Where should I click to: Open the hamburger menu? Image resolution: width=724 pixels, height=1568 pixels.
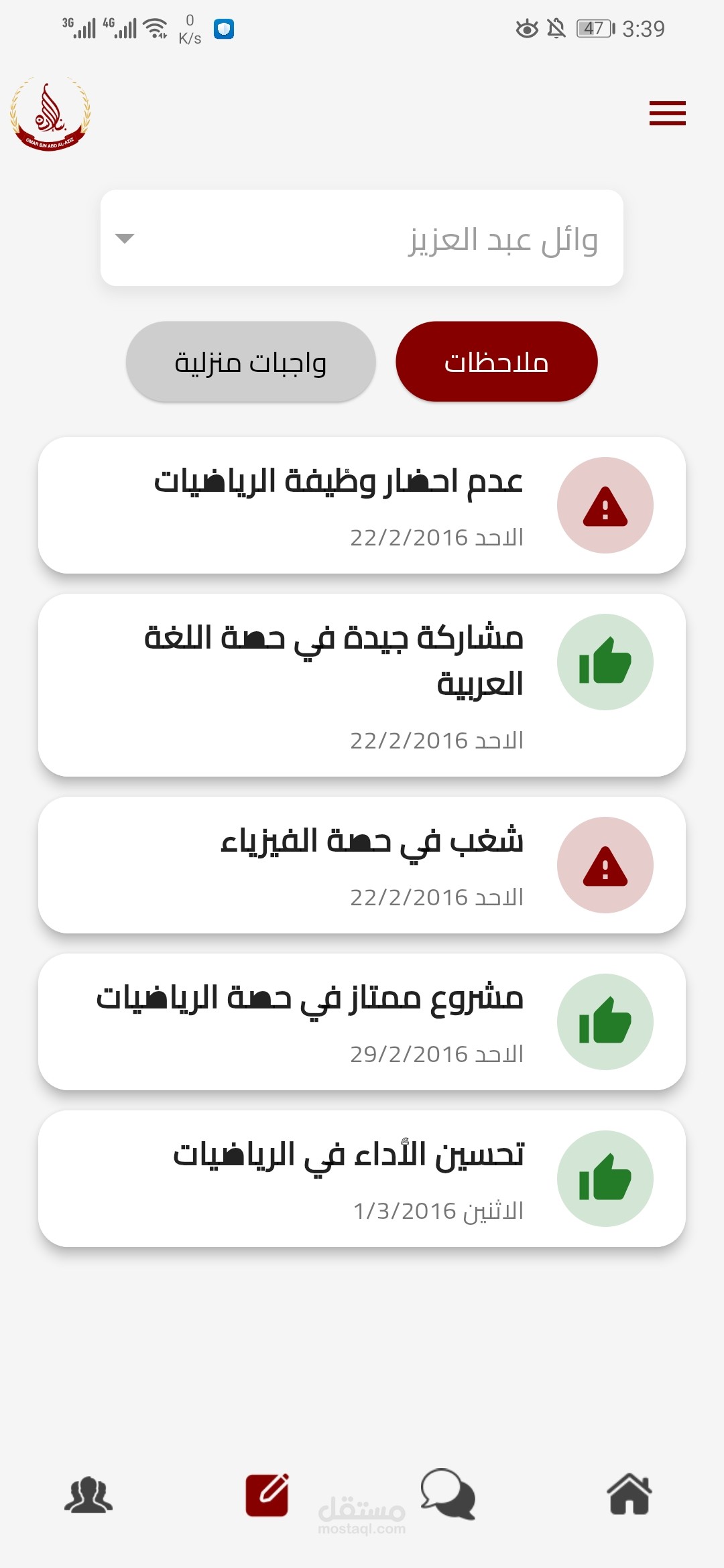(x=667, y=113)
